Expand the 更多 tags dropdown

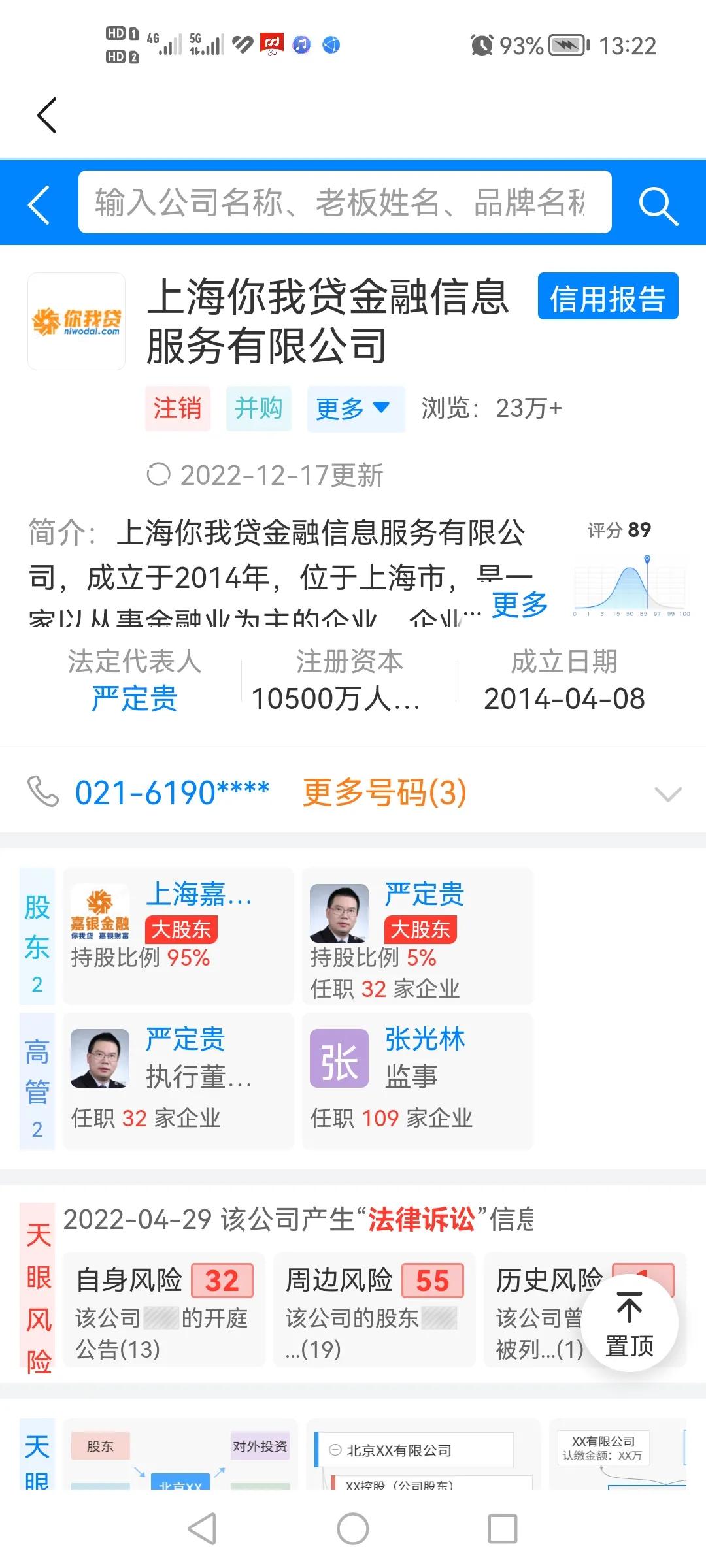click(354, 409)
